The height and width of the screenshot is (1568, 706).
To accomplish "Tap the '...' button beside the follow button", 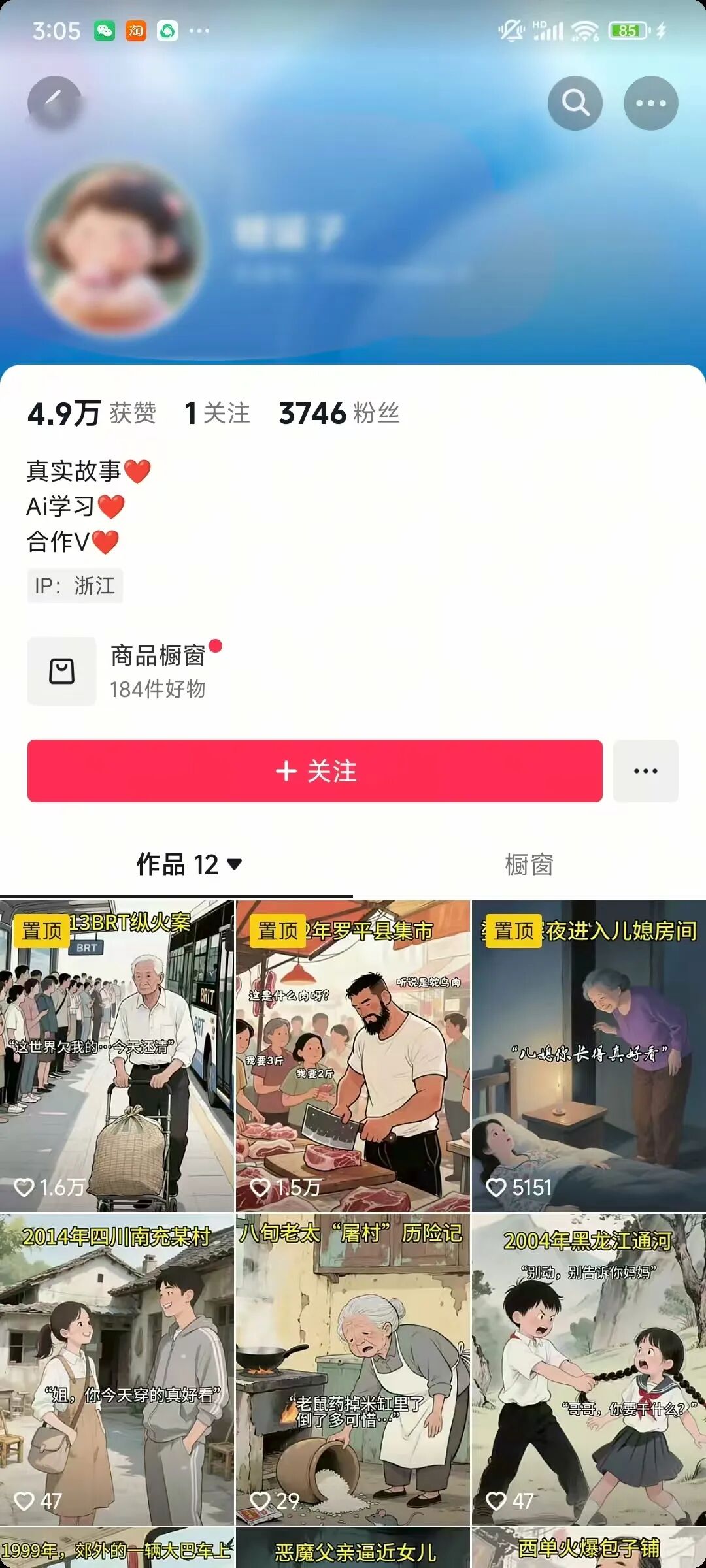I will click(646, 771).
